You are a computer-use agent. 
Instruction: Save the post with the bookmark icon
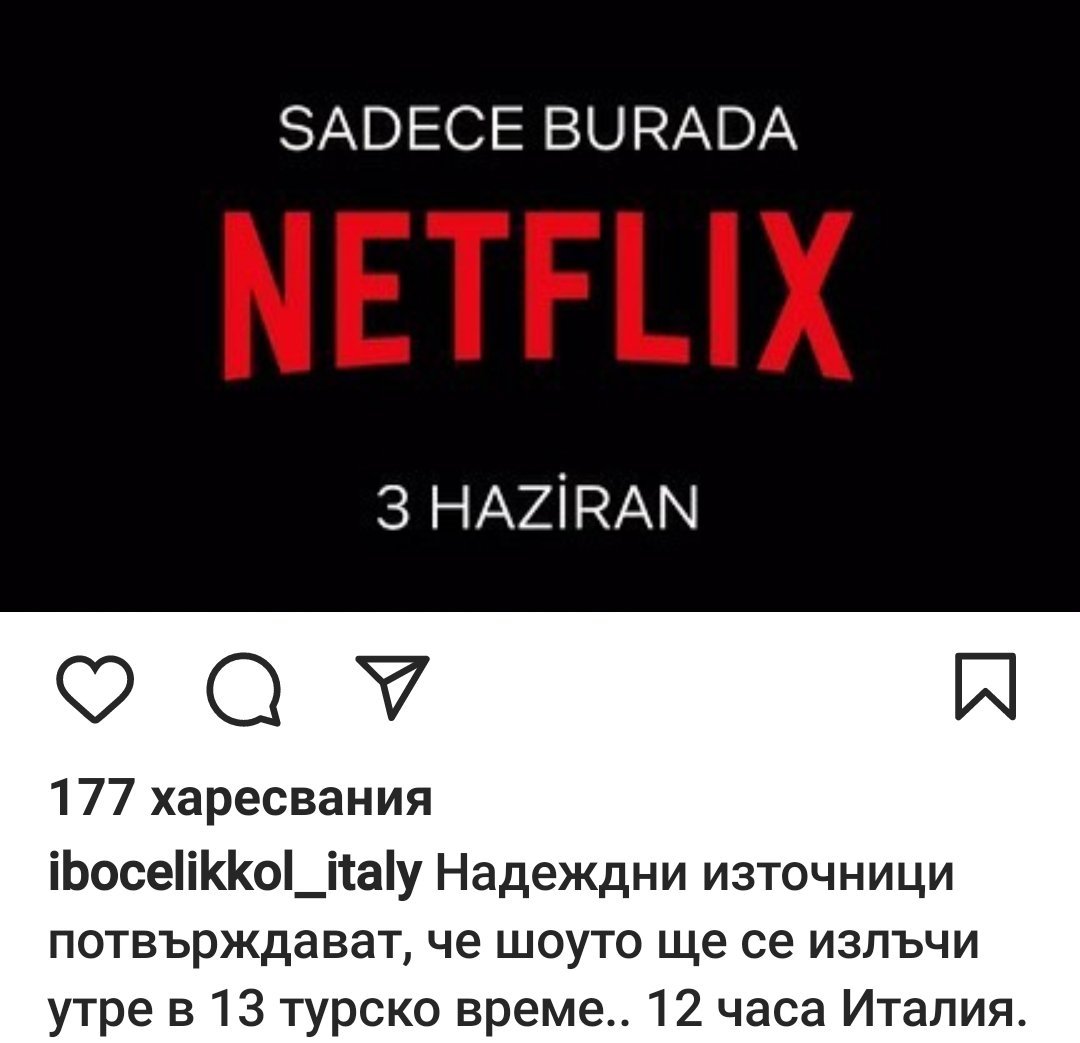tap(986, 687)
